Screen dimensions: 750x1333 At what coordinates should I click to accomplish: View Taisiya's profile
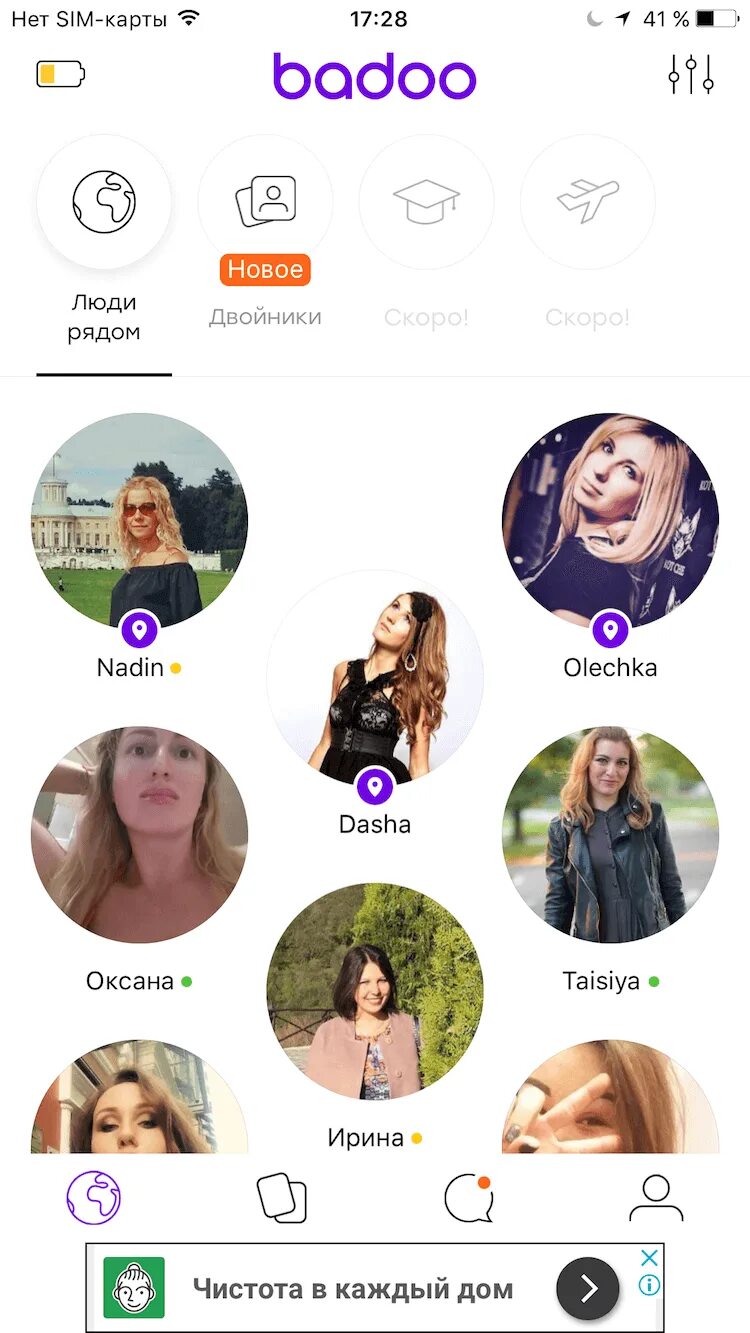click(610, 835)
